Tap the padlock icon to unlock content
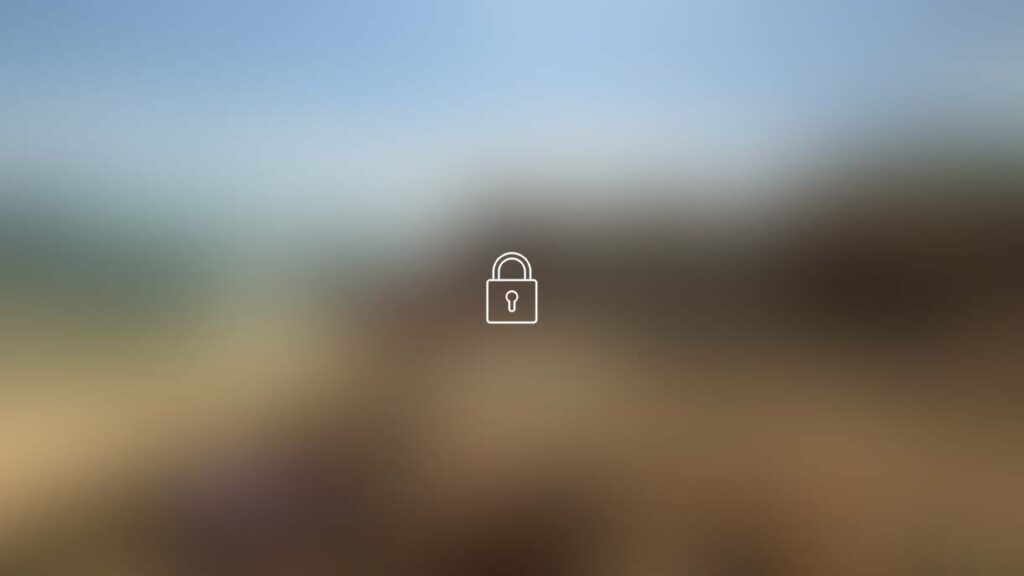1024x576 pixels. 511,289
